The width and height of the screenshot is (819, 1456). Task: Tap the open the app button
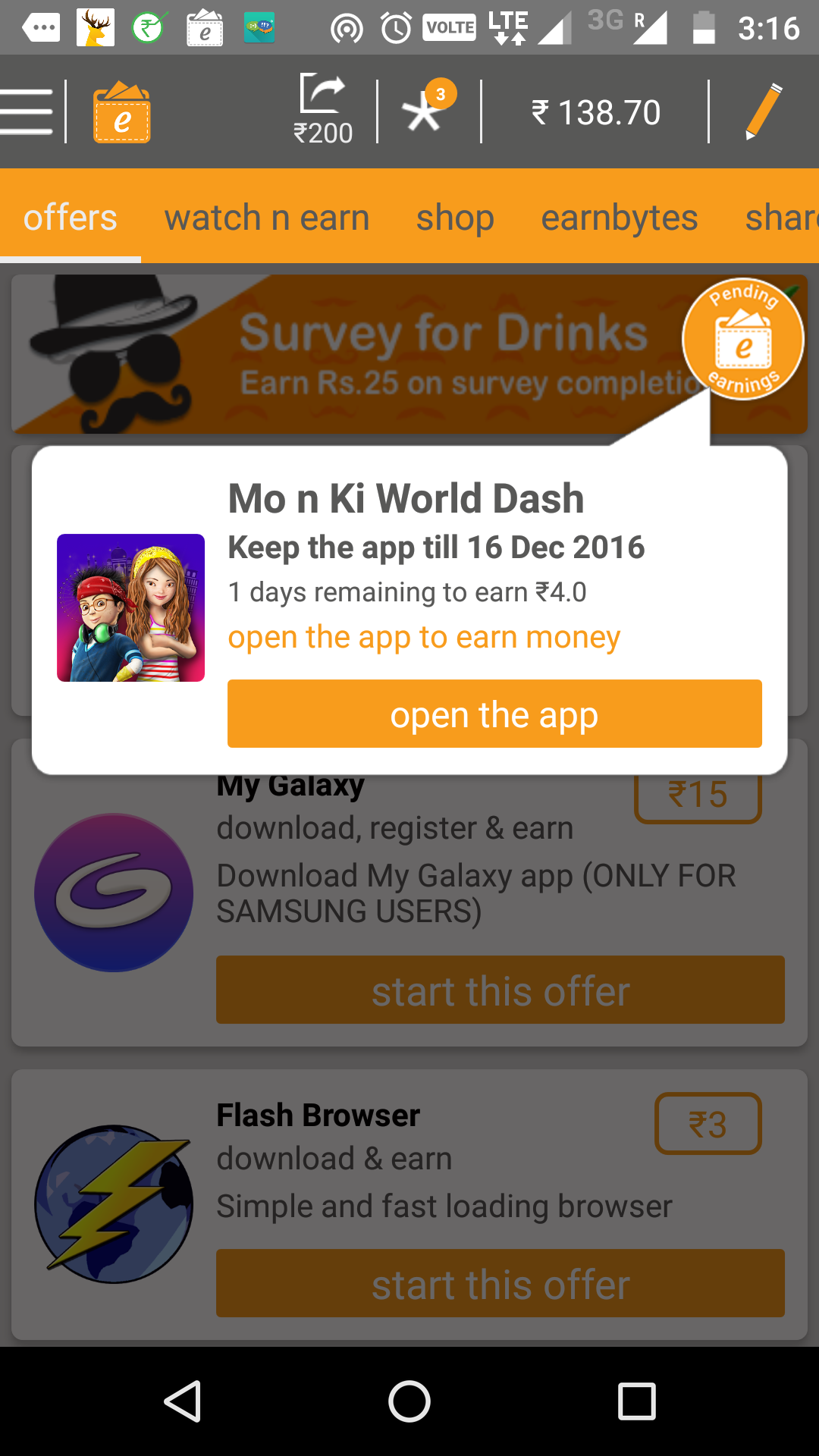tap(494, 714)
